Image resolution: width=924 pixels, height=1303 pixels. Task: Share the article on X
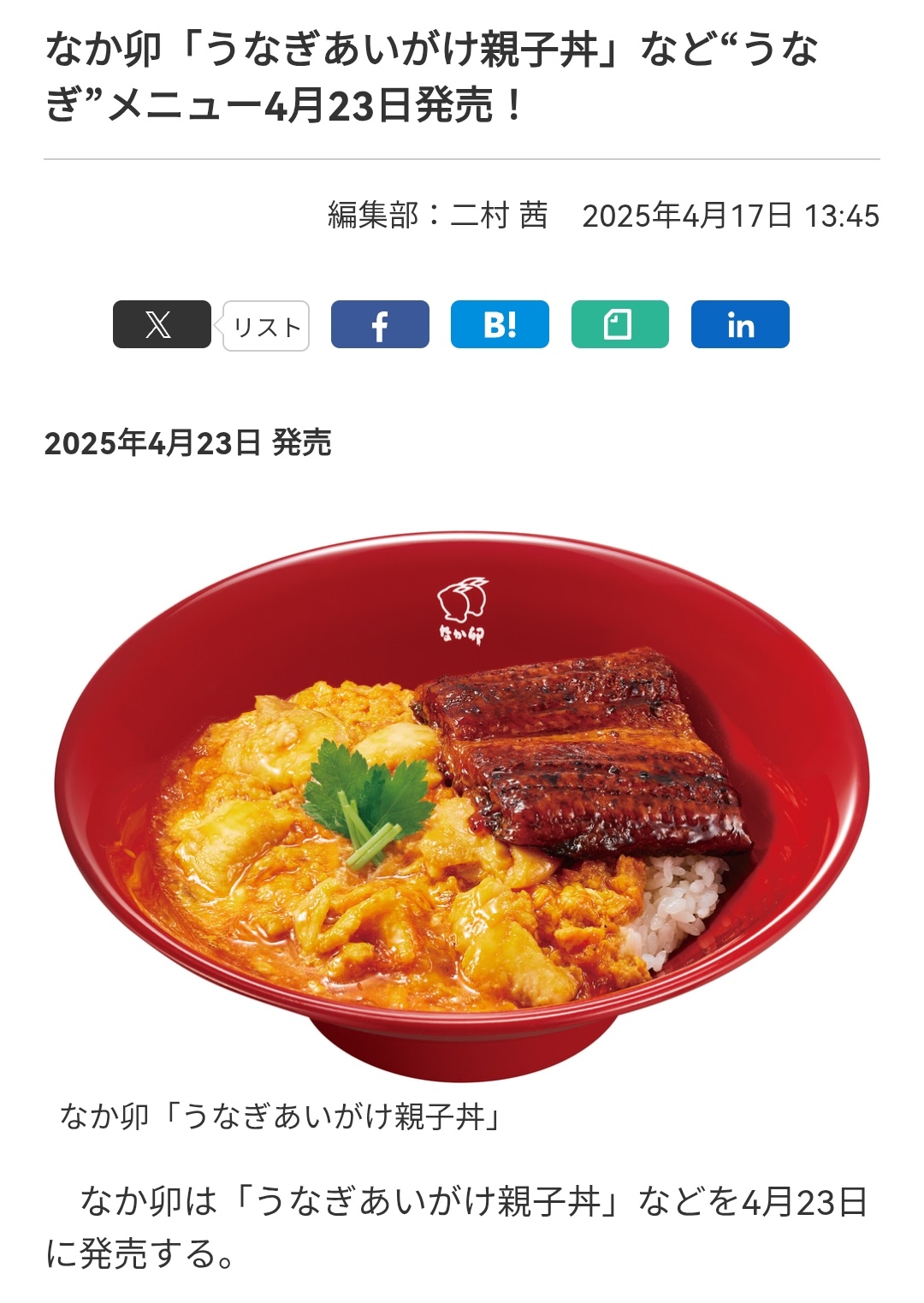162,324
